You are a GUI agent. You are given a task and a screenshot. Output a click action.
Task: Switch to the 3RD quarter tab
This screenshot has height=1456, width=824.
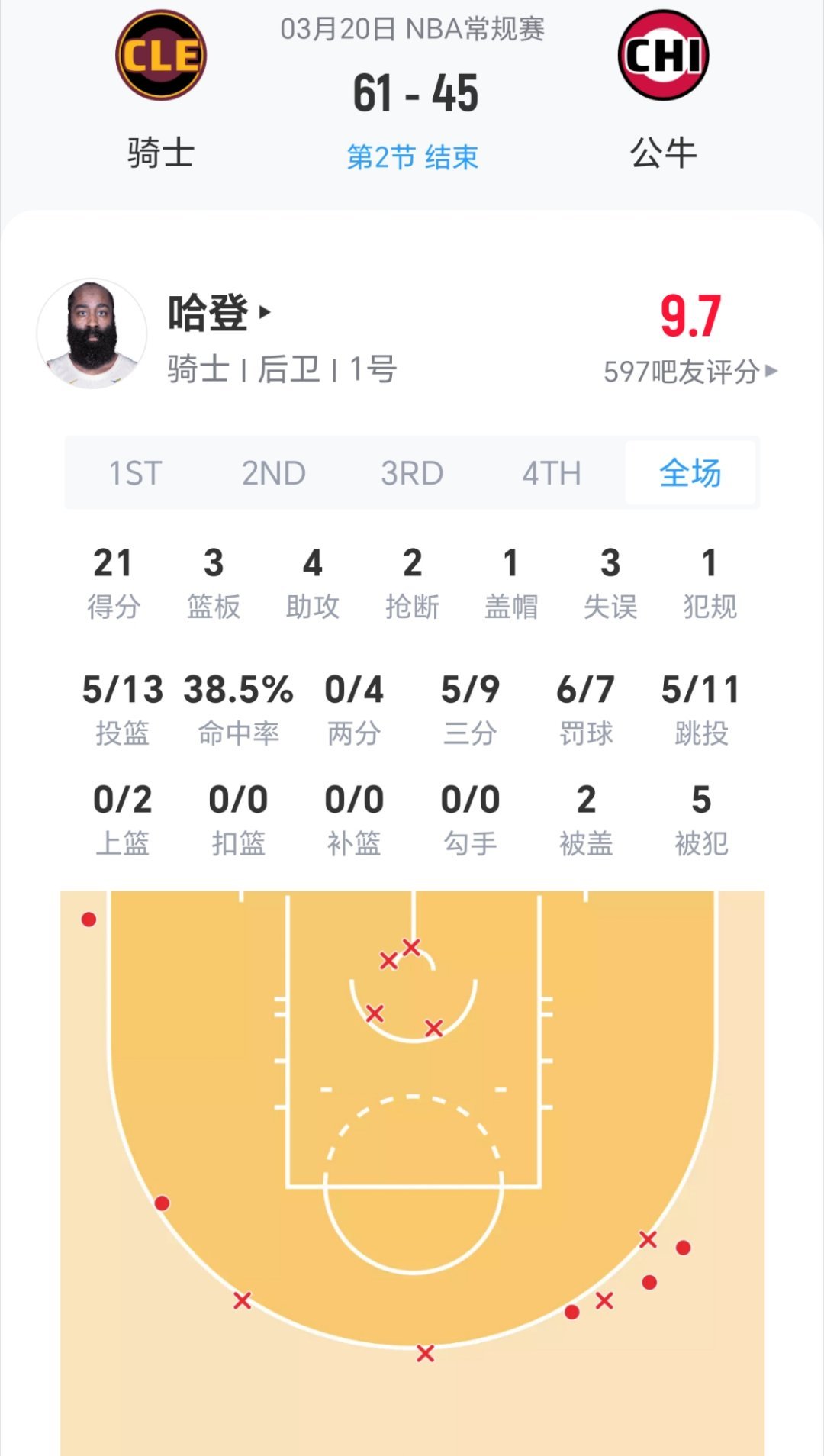[412, 472]
